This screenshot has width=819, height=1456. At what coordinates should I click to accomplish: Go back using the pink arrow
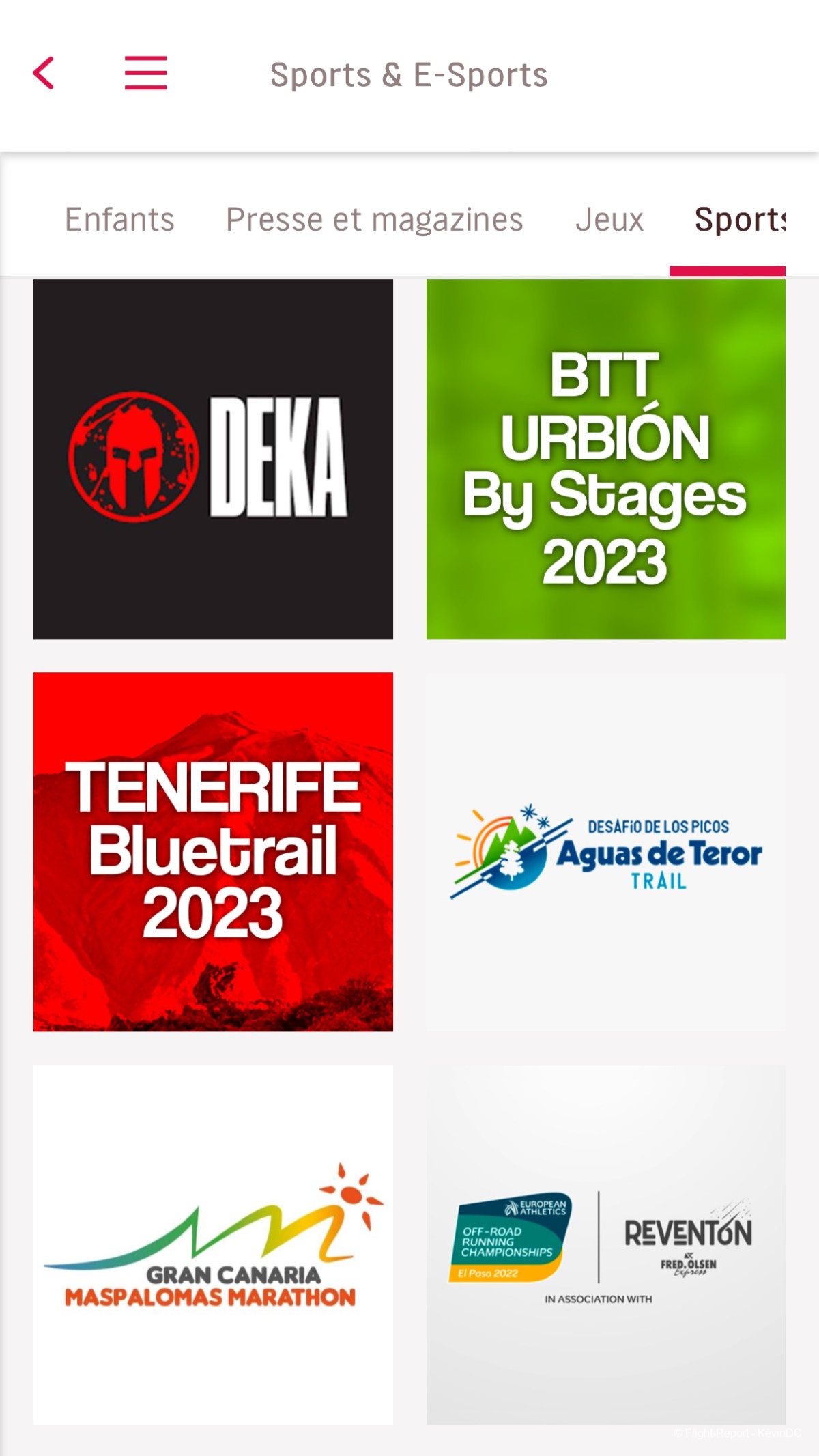pos(44,73)
